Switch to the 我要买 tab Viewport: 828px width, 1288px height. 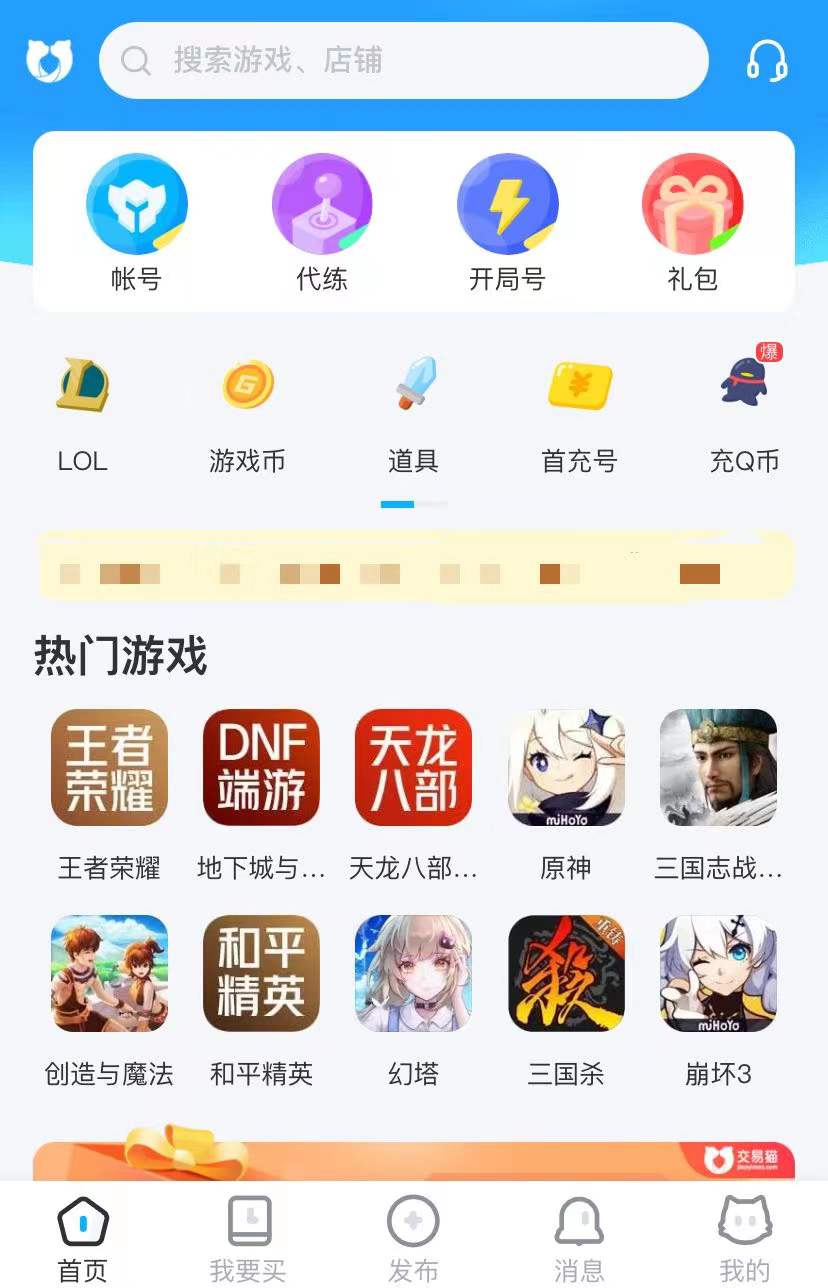point(247,1240)
